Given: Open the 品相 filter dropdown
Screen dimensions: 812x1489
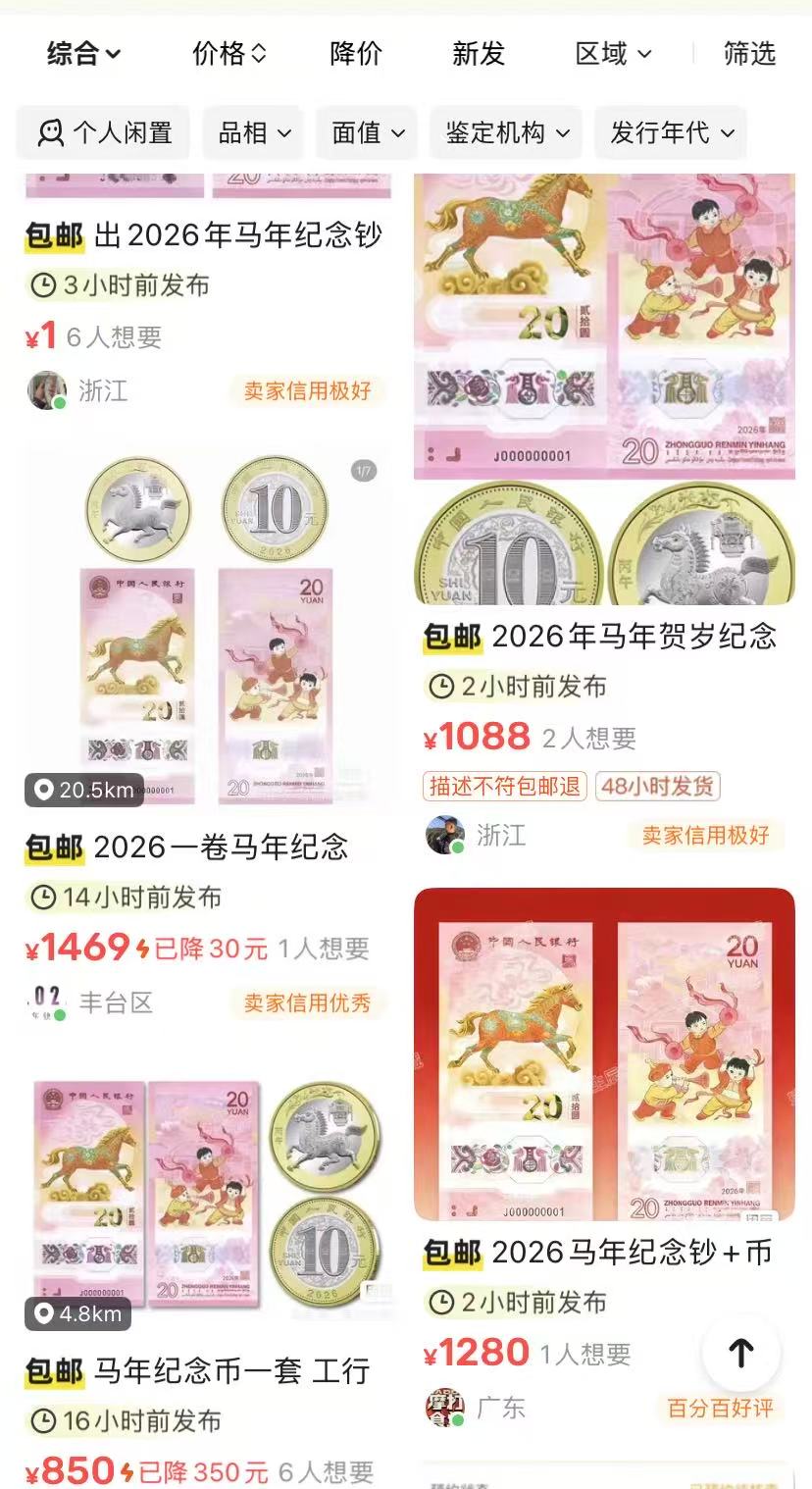Looking at the screenshot, I should 252,132.
